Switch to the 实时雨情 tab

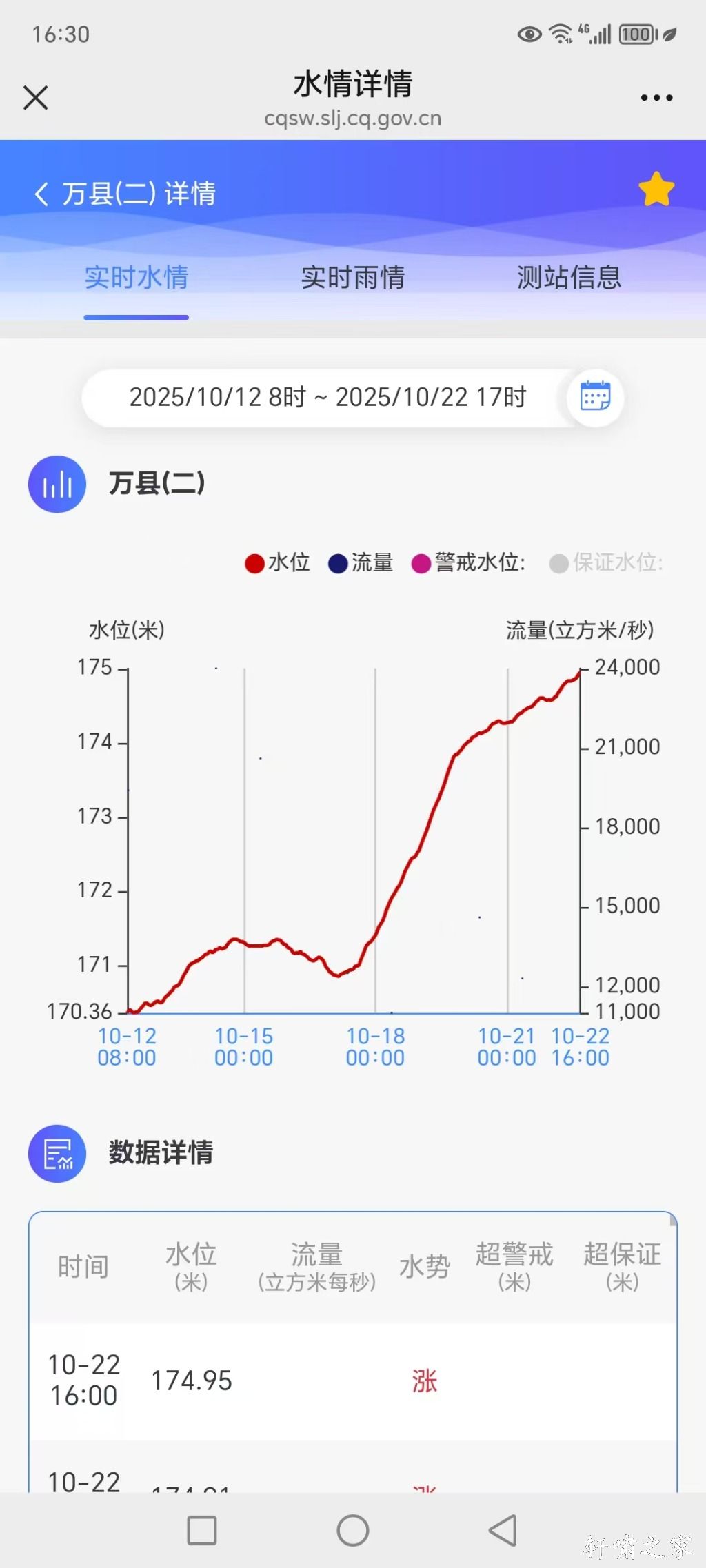353,278
